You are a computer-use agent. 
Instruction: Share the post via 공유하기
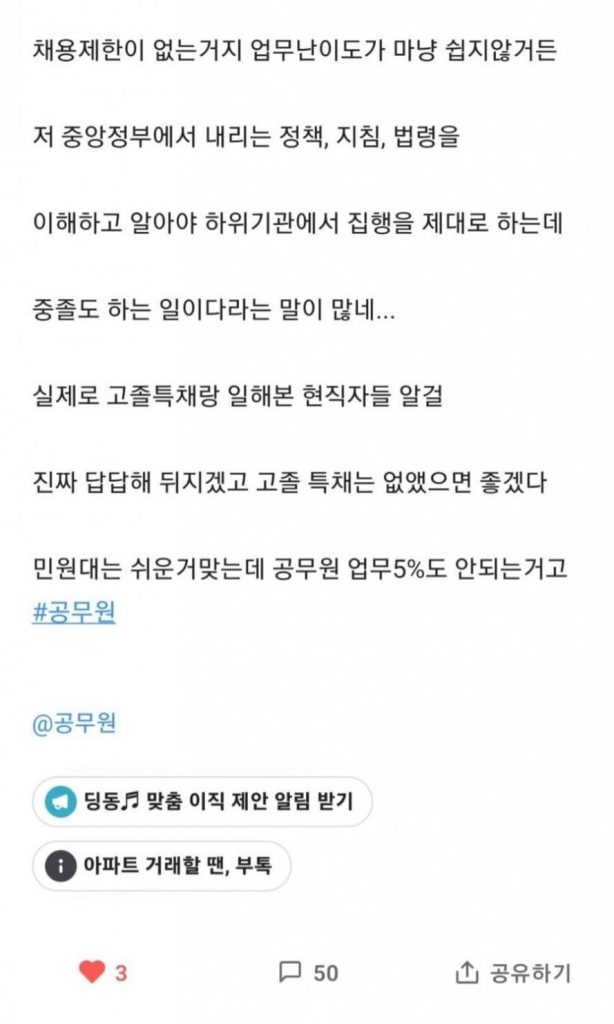tap(513, 973)
